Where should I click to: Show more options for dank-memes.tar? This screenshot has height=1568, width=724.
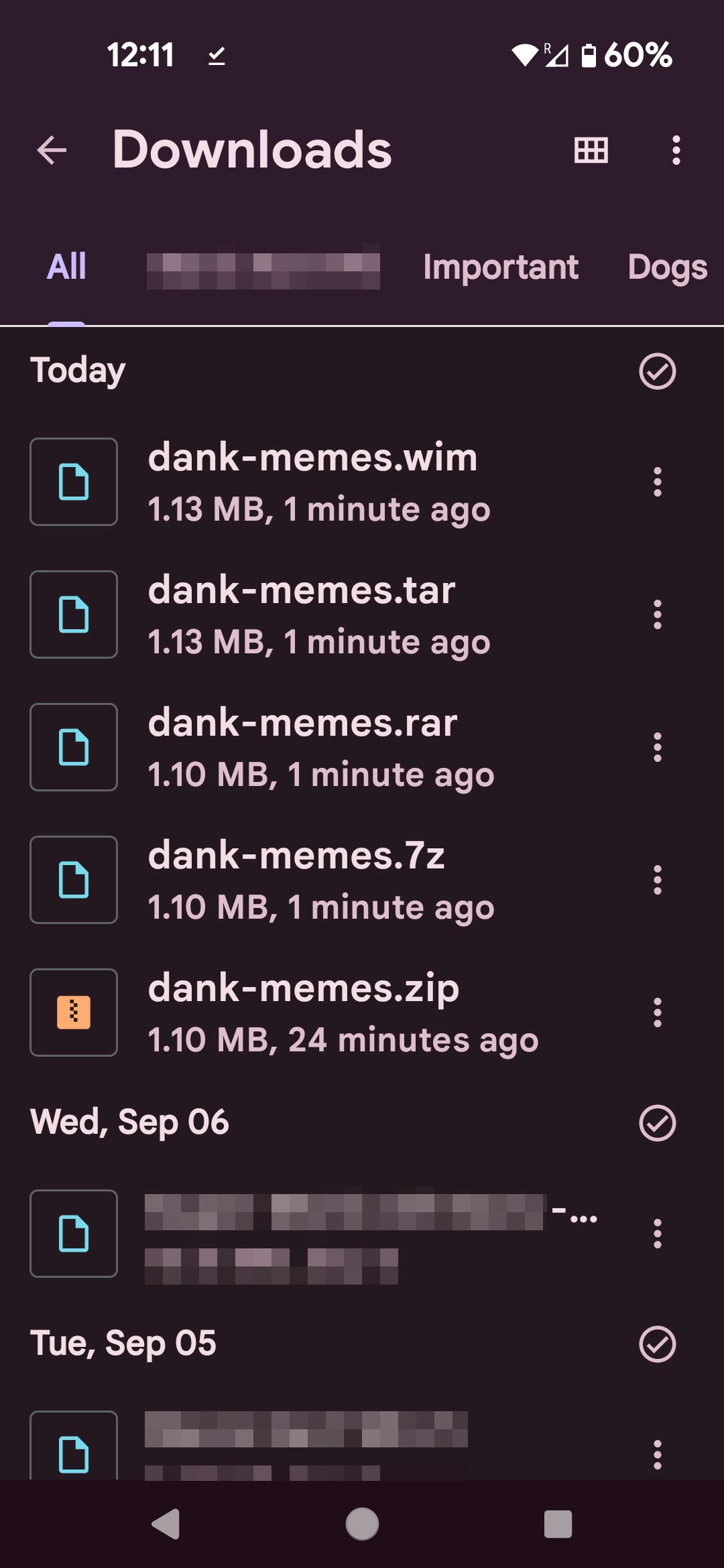[x=657, y=614]
